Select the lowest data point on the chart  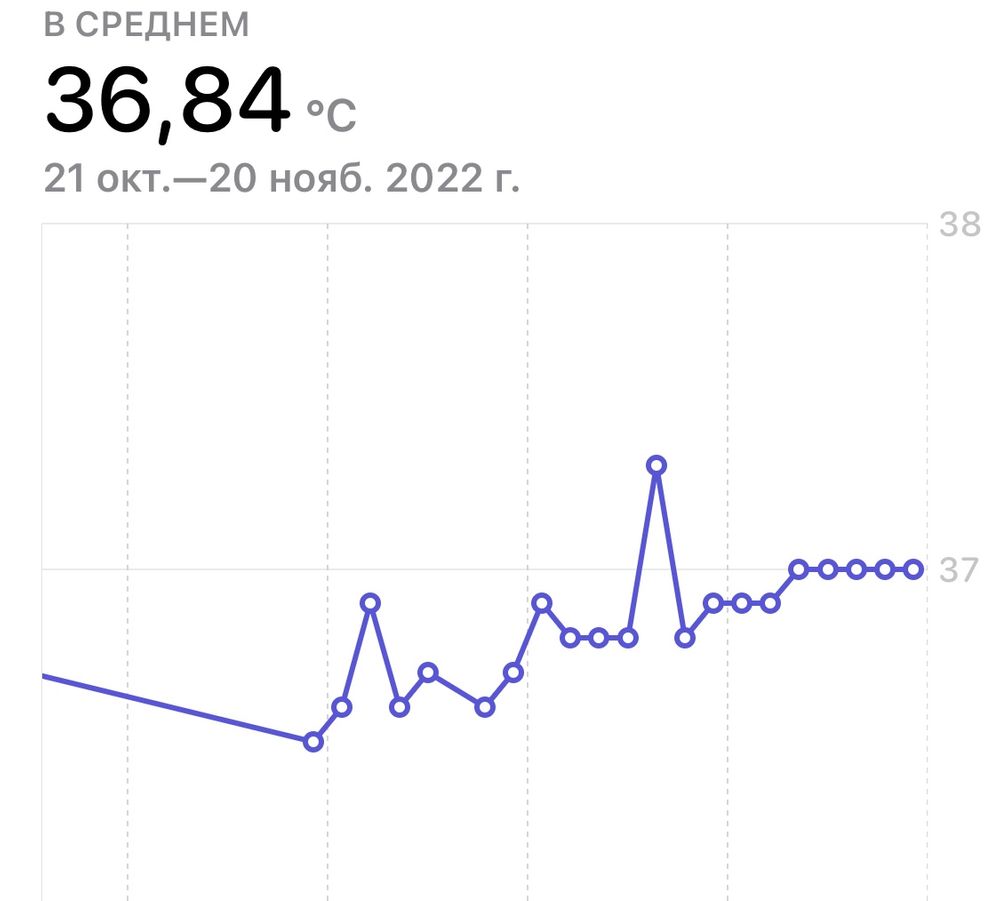coord(313,741)
